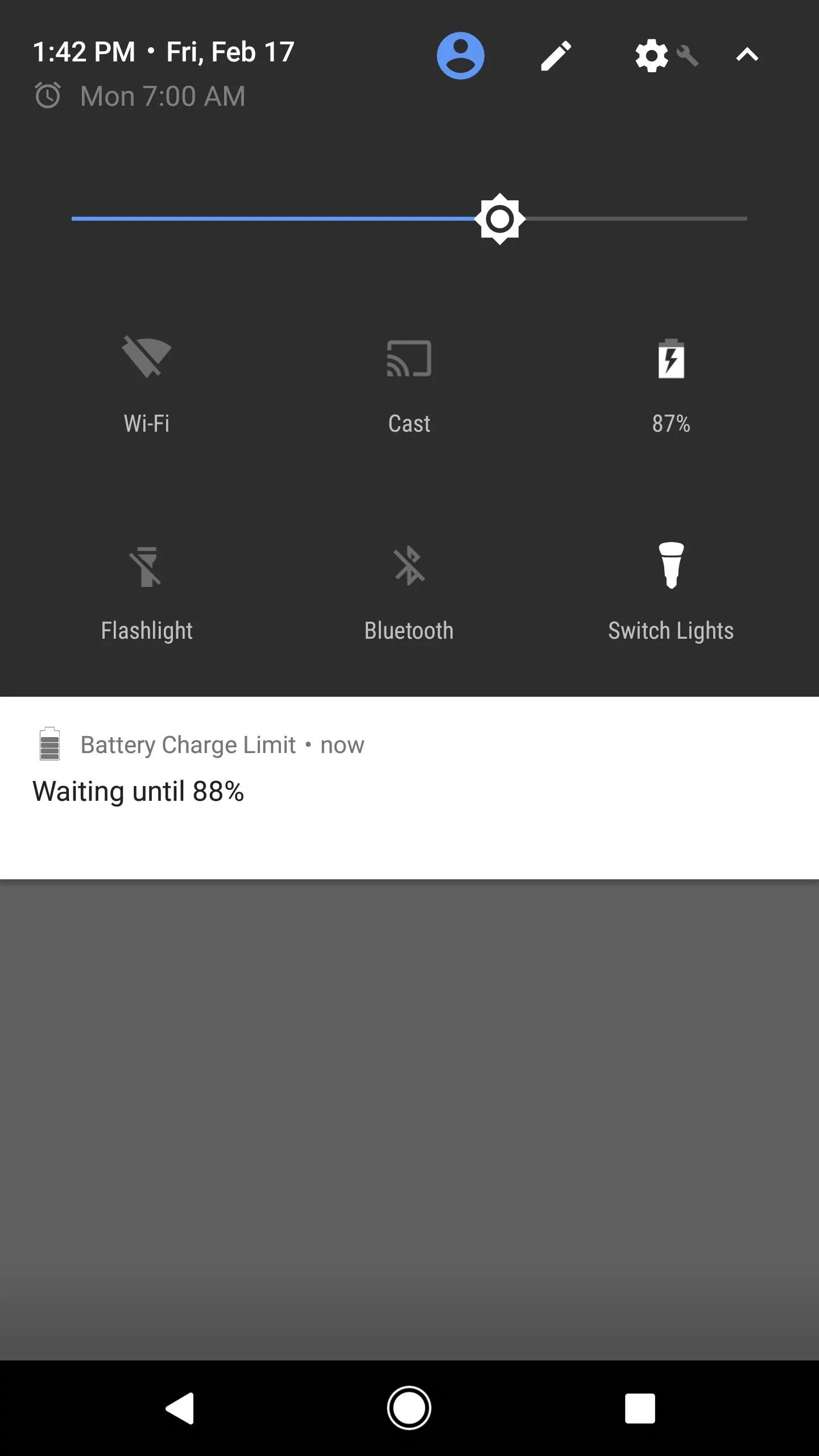The width and height of the screenshot is (819, 1456).
Task: Open recent apps overview
Action: (640, 1408)
